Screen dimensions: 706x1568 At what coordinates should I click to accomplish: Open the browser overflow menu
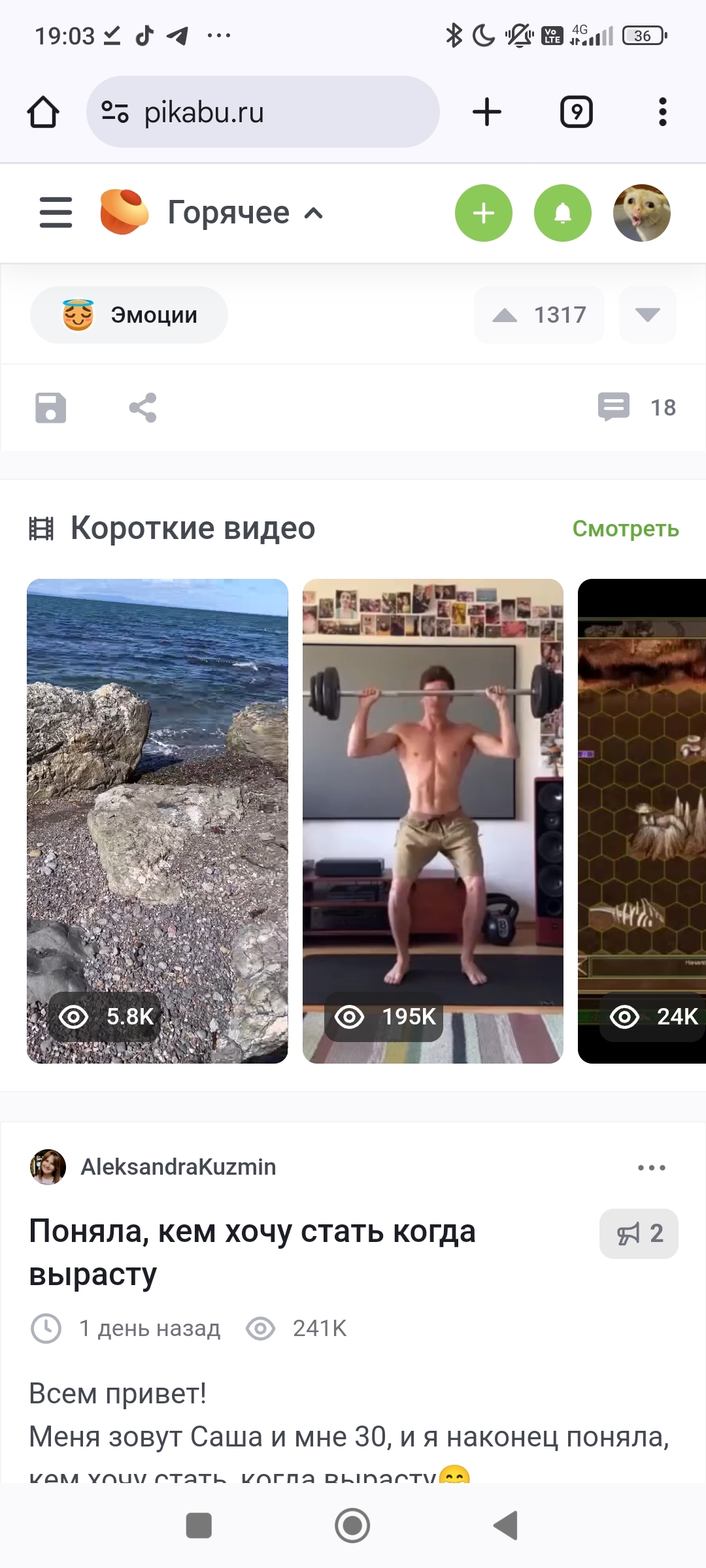tap(662, 112)
